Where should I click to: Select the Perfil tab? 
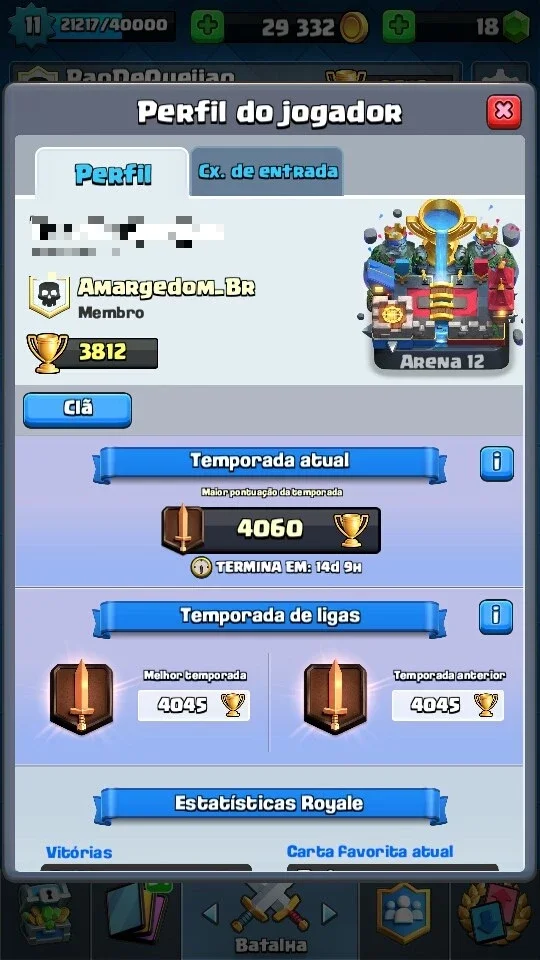[113, 173]
